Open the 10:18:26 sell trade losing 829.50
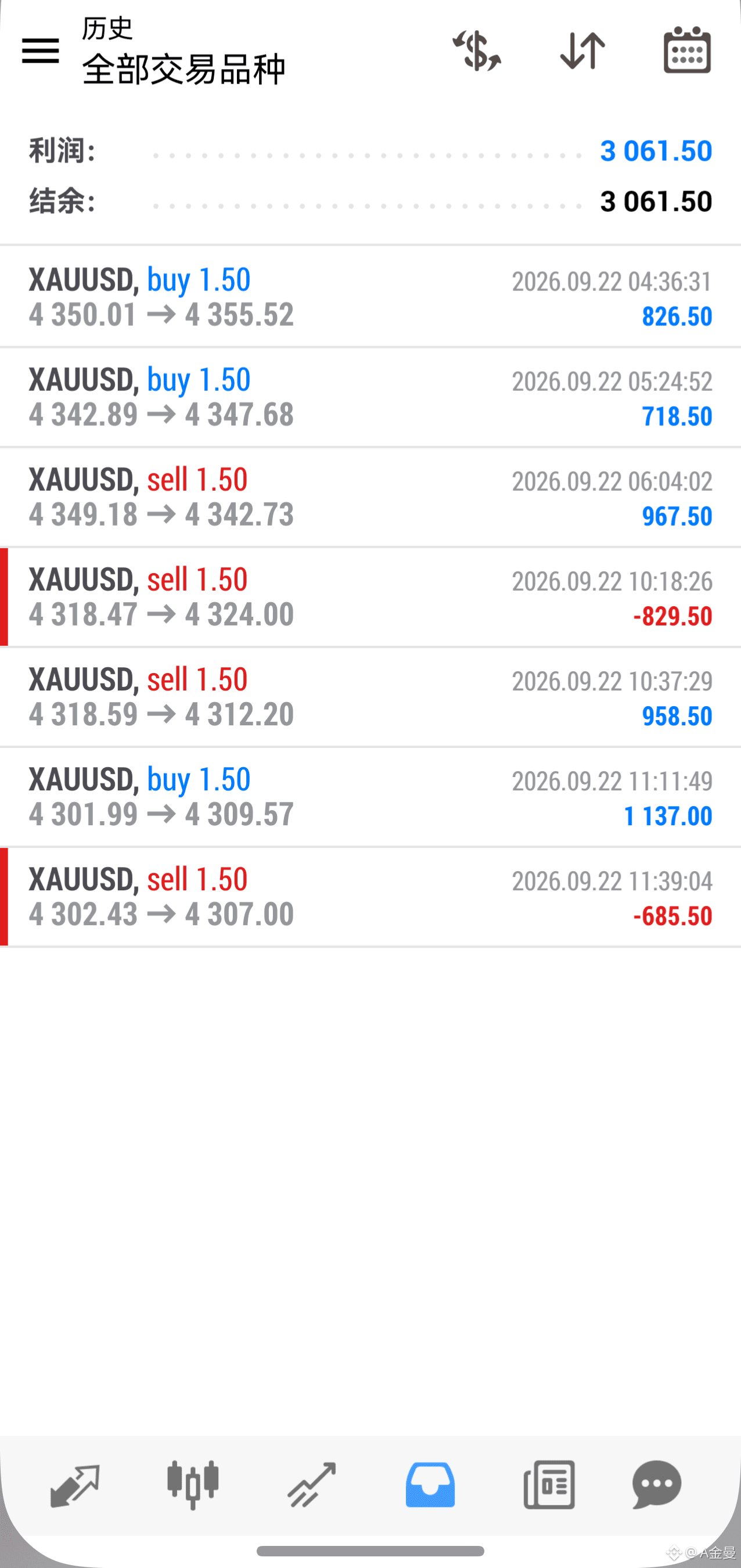Viewport: 741px width, 1568px height. [x=370, y=596]
